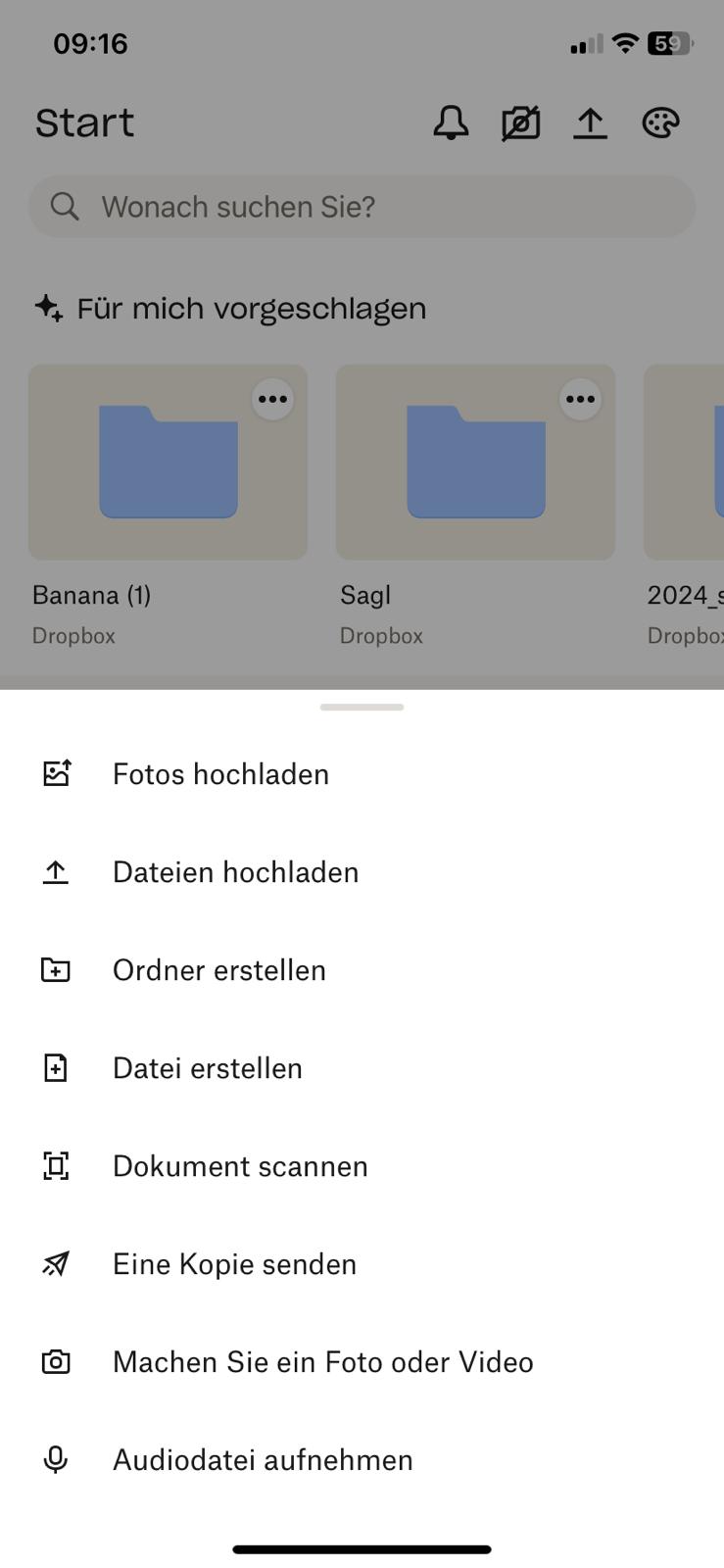
Task: Tap the notifications bell icon
Action: [x=451, y=122]
